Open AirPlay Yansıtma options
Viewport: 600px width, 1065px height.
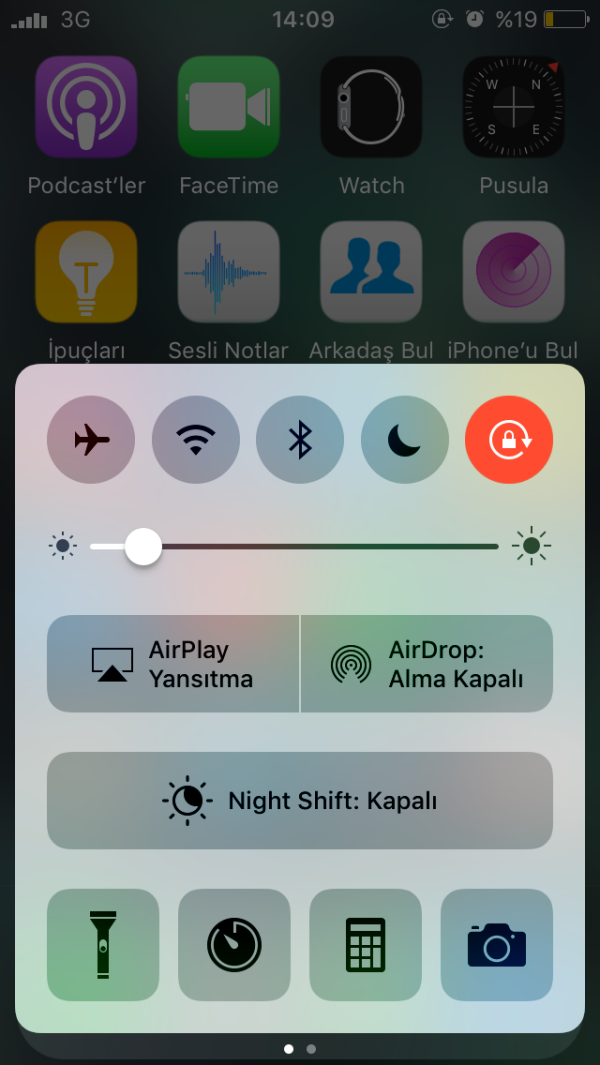pos(173,664)
